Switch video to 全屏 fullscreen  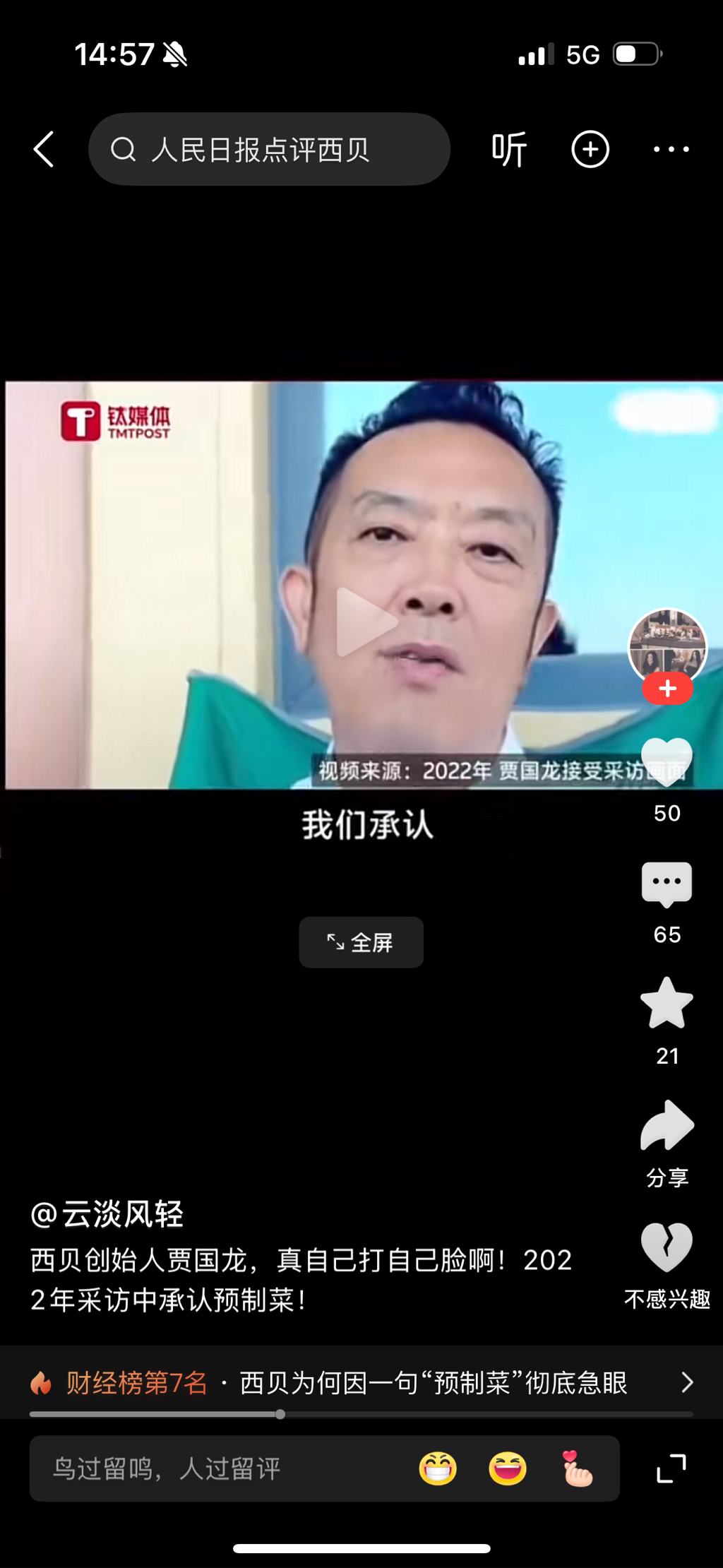click(361, 942)
